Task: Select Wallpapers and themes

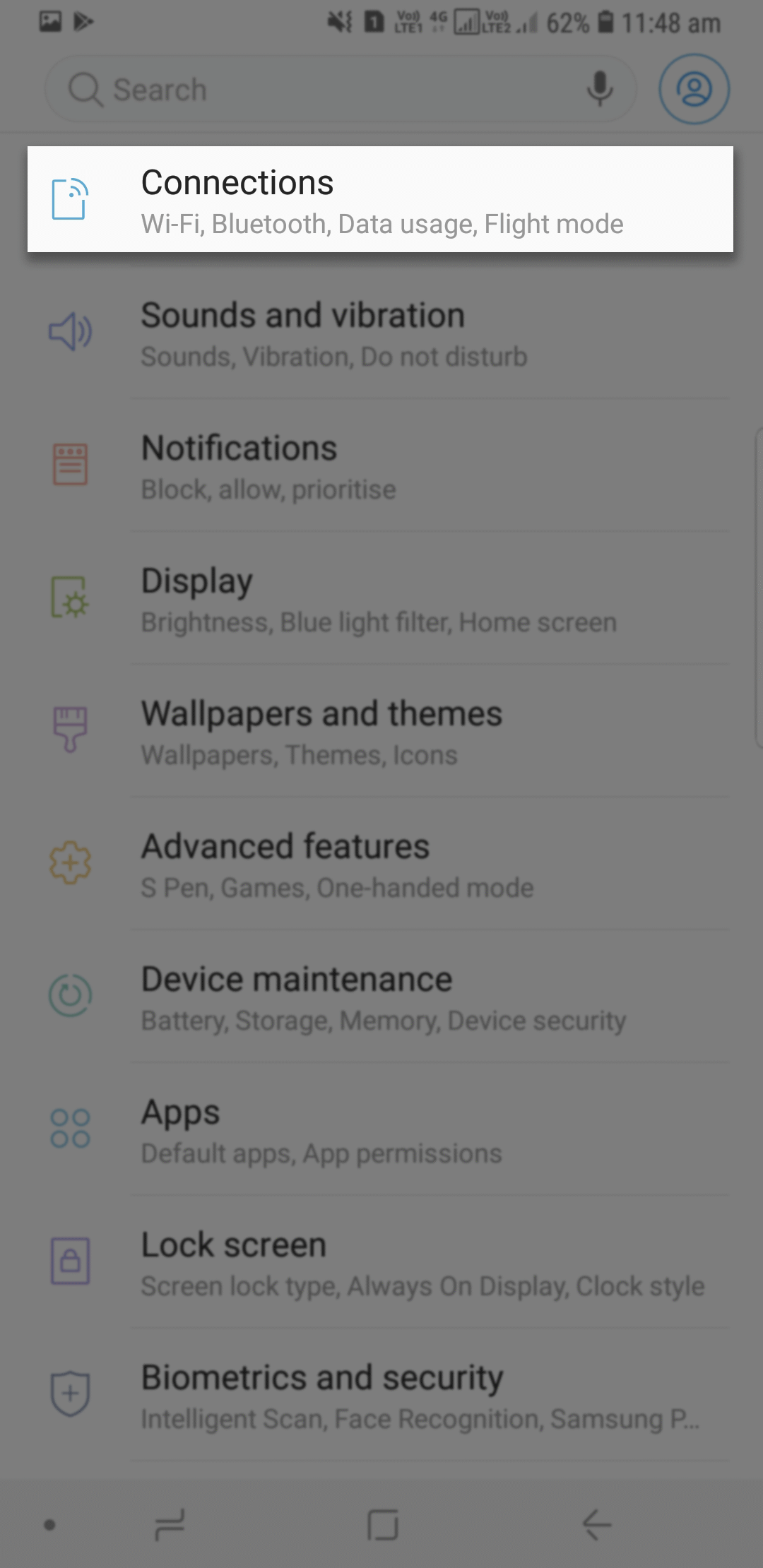Action: coord(381,731)
